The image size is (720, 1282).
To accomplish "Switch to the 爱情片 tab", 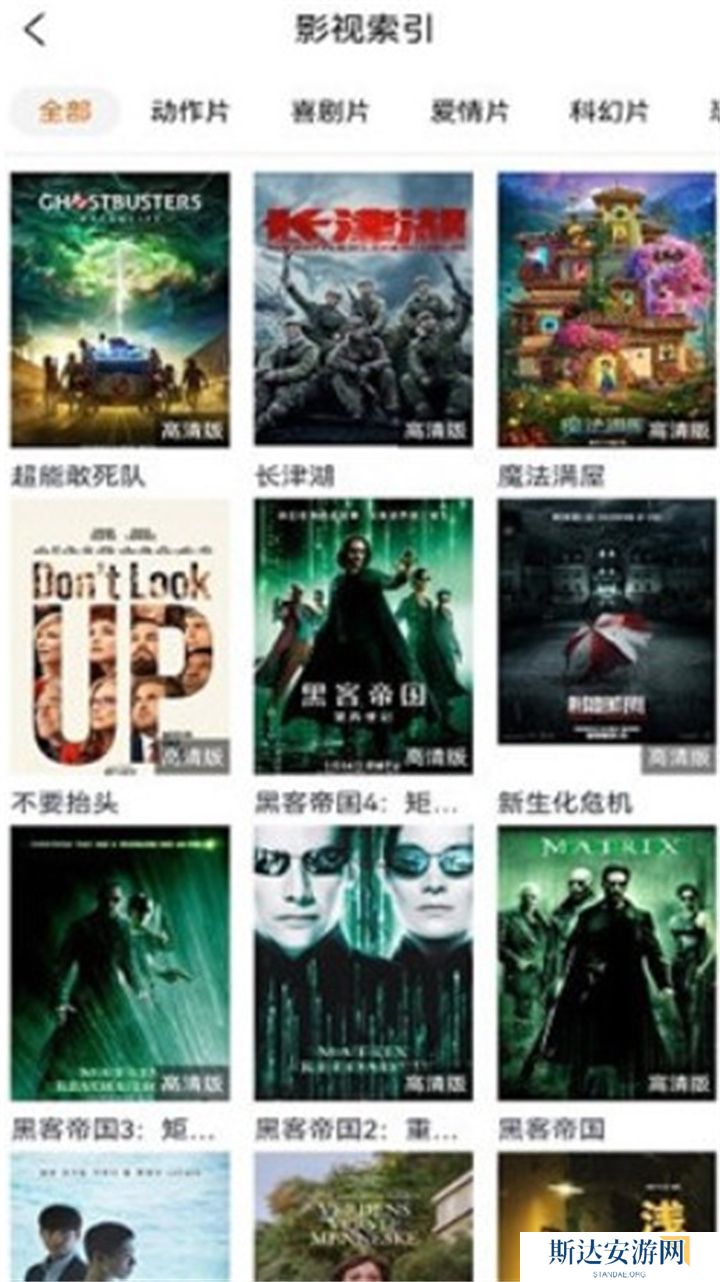I will [469, 111].
